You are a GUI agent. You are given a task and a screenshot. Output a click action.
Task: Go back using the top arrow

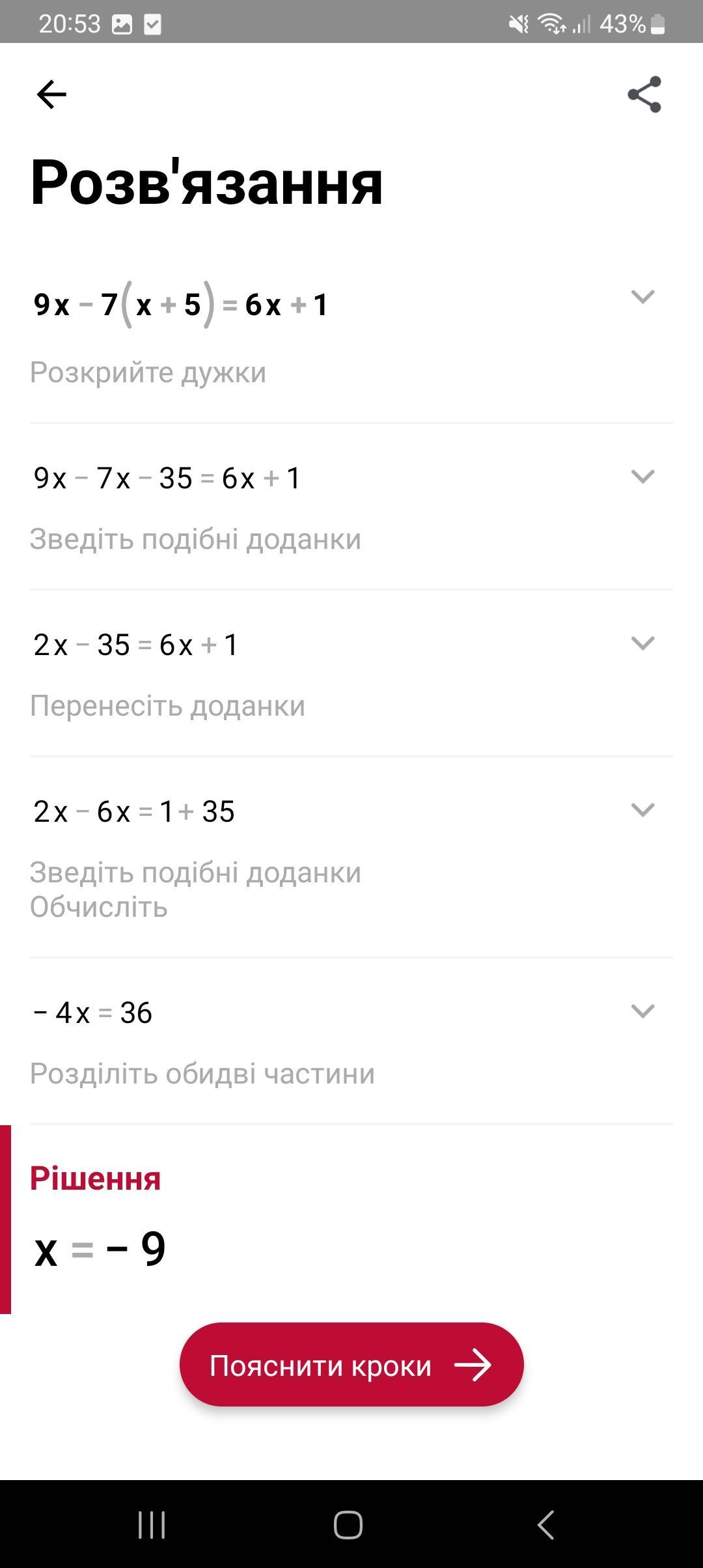click(51, 94)
